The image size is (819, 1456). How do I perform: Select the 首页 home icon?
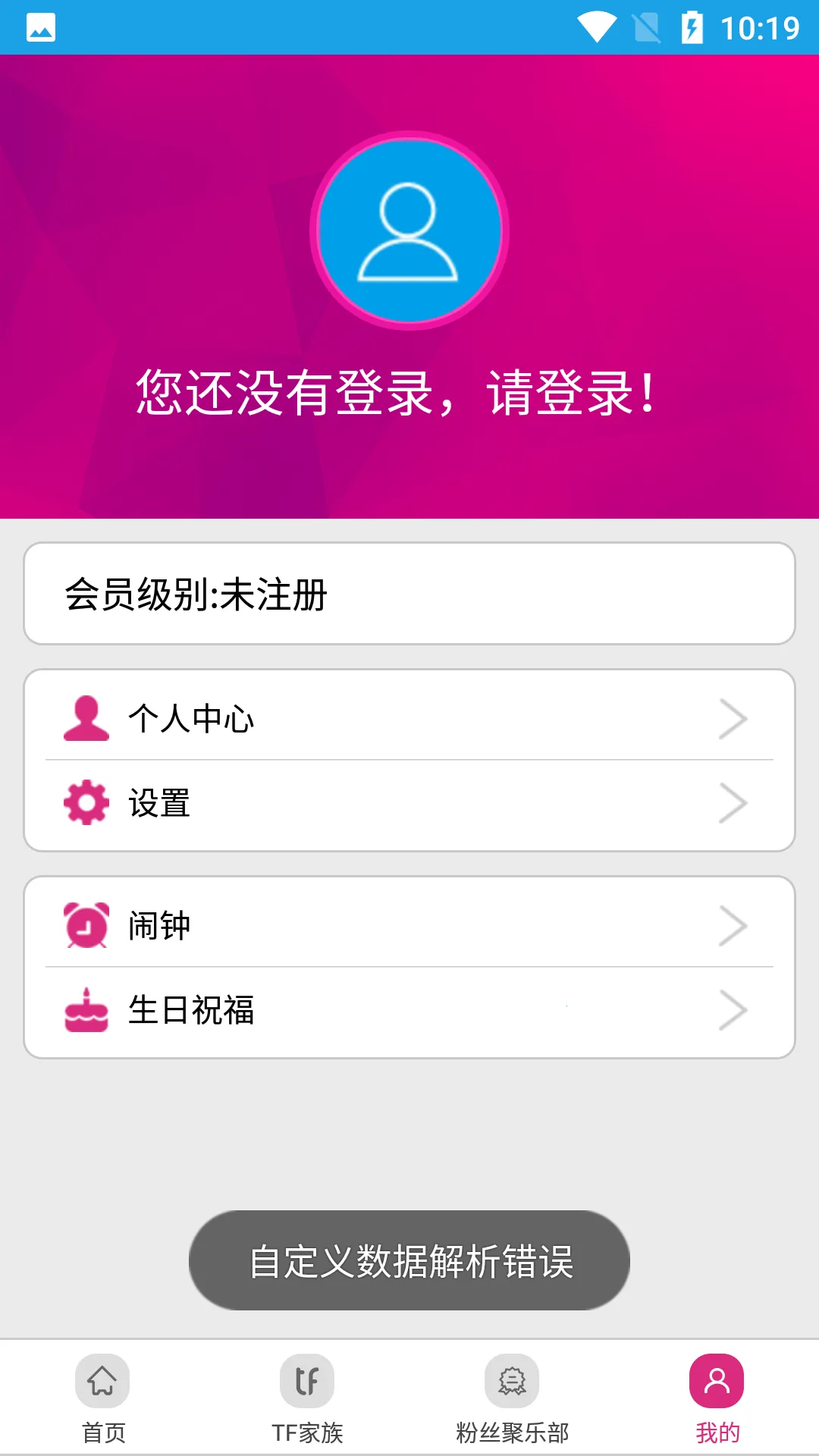point(102,1382)
